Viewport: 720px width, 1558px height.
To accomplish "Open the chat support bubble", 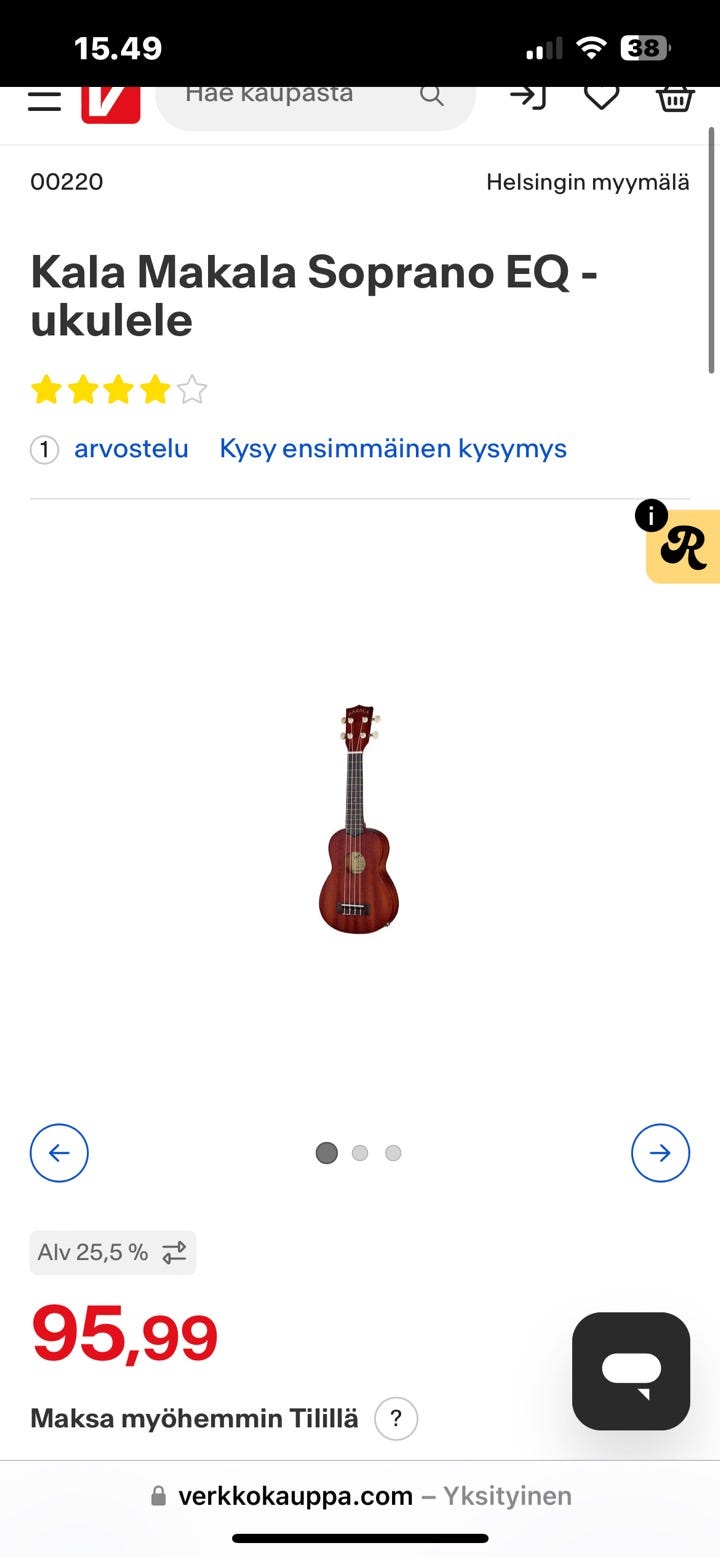I will click(630, 1370).
